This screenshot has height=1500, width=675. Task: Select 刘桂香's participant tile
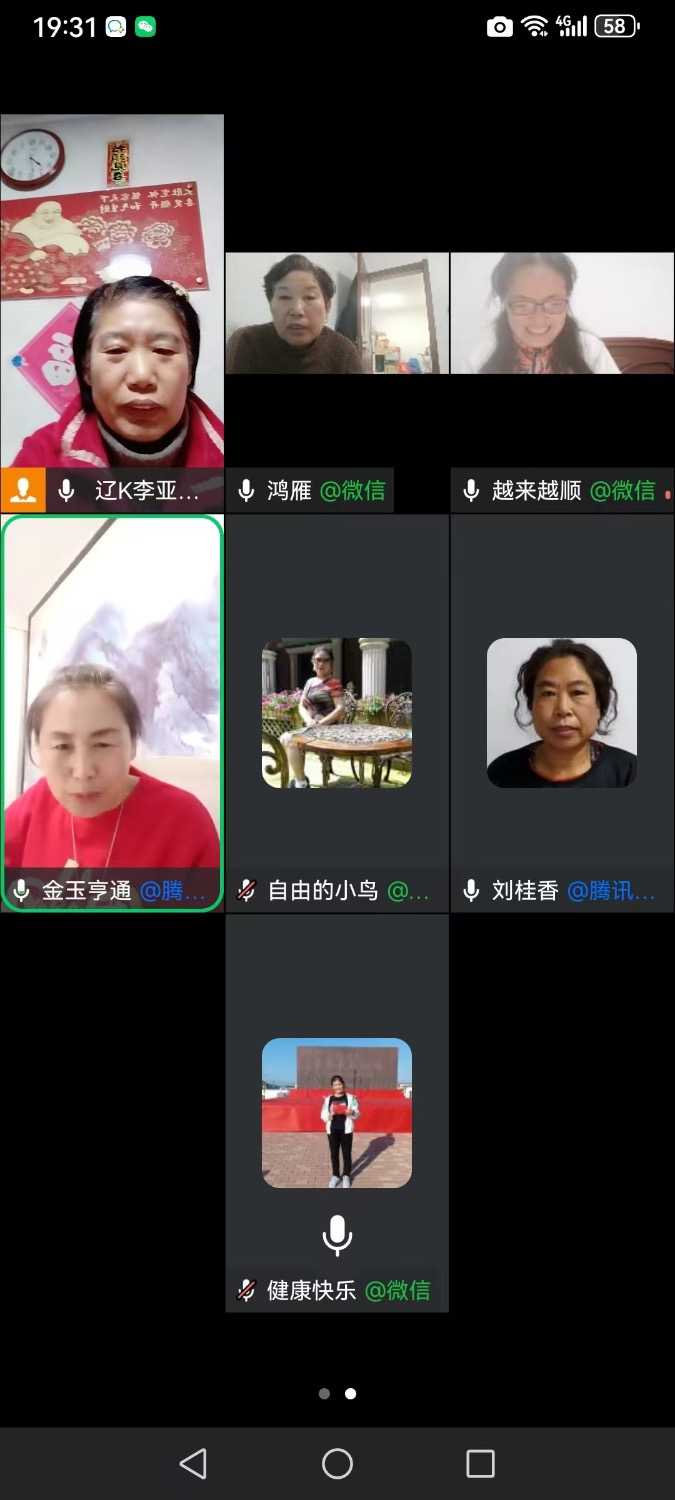coord(562,712)
